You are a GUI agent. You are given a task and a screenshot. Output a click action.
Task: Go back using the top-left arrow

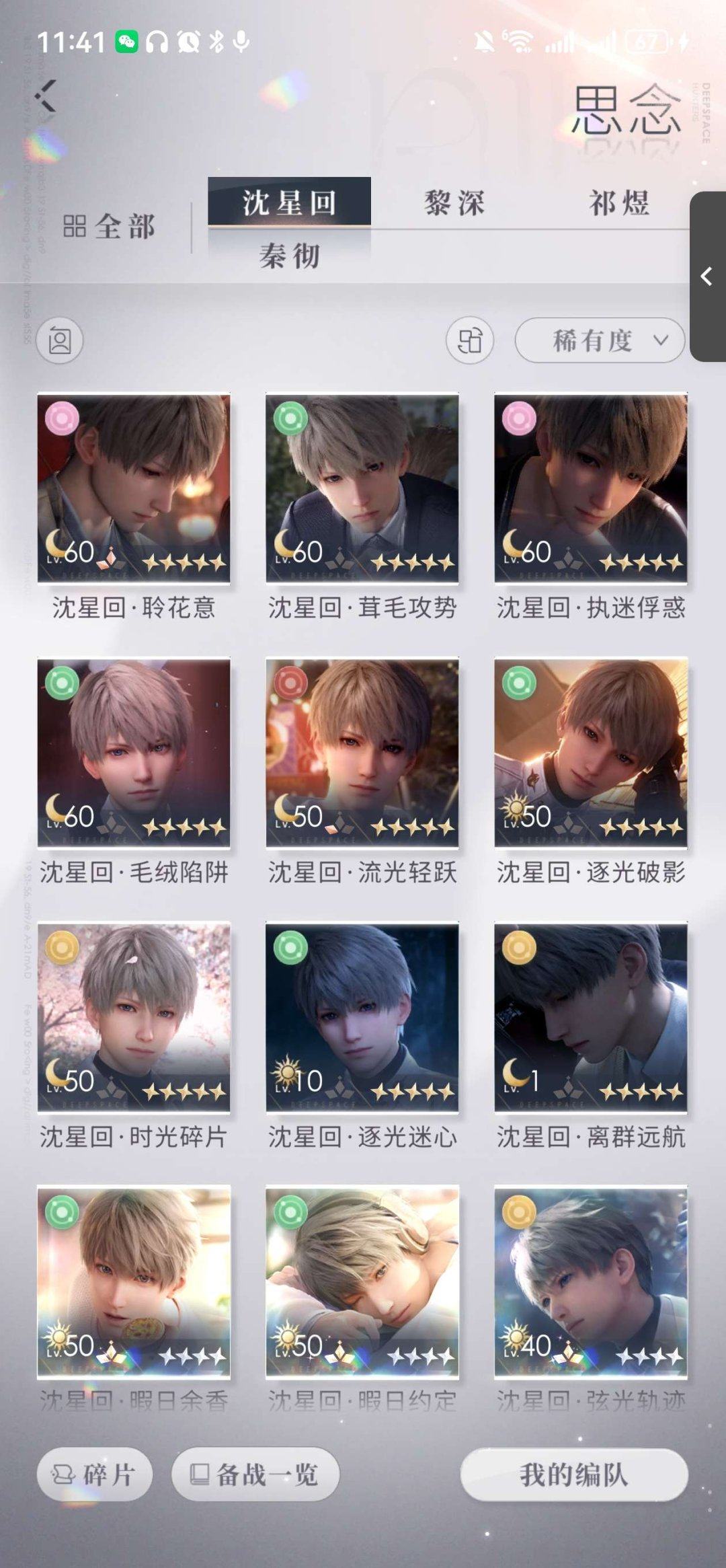tap(46, 96)
